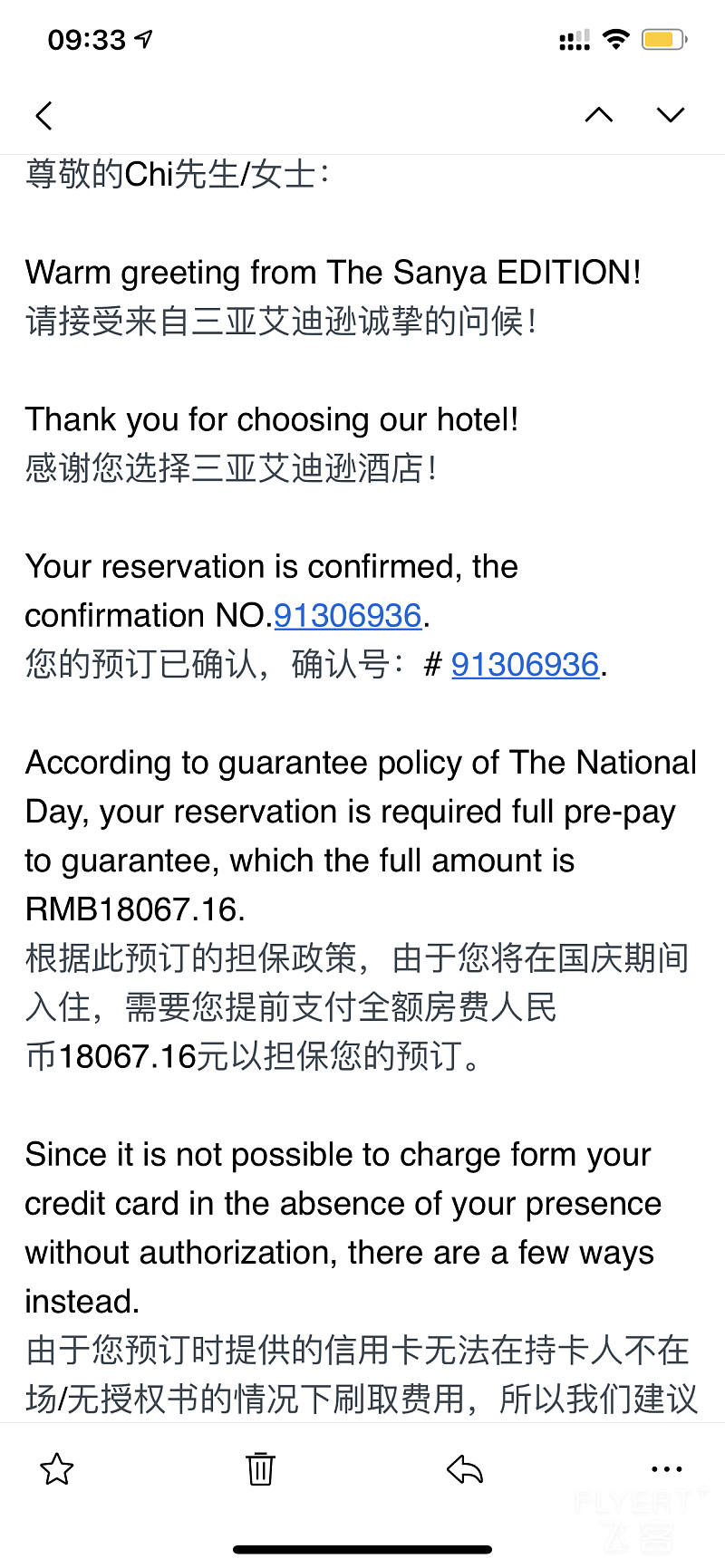Open confirmation number link after 确认号
The width and height of the screenshot is (725, 1568).
tap(525, 665)
